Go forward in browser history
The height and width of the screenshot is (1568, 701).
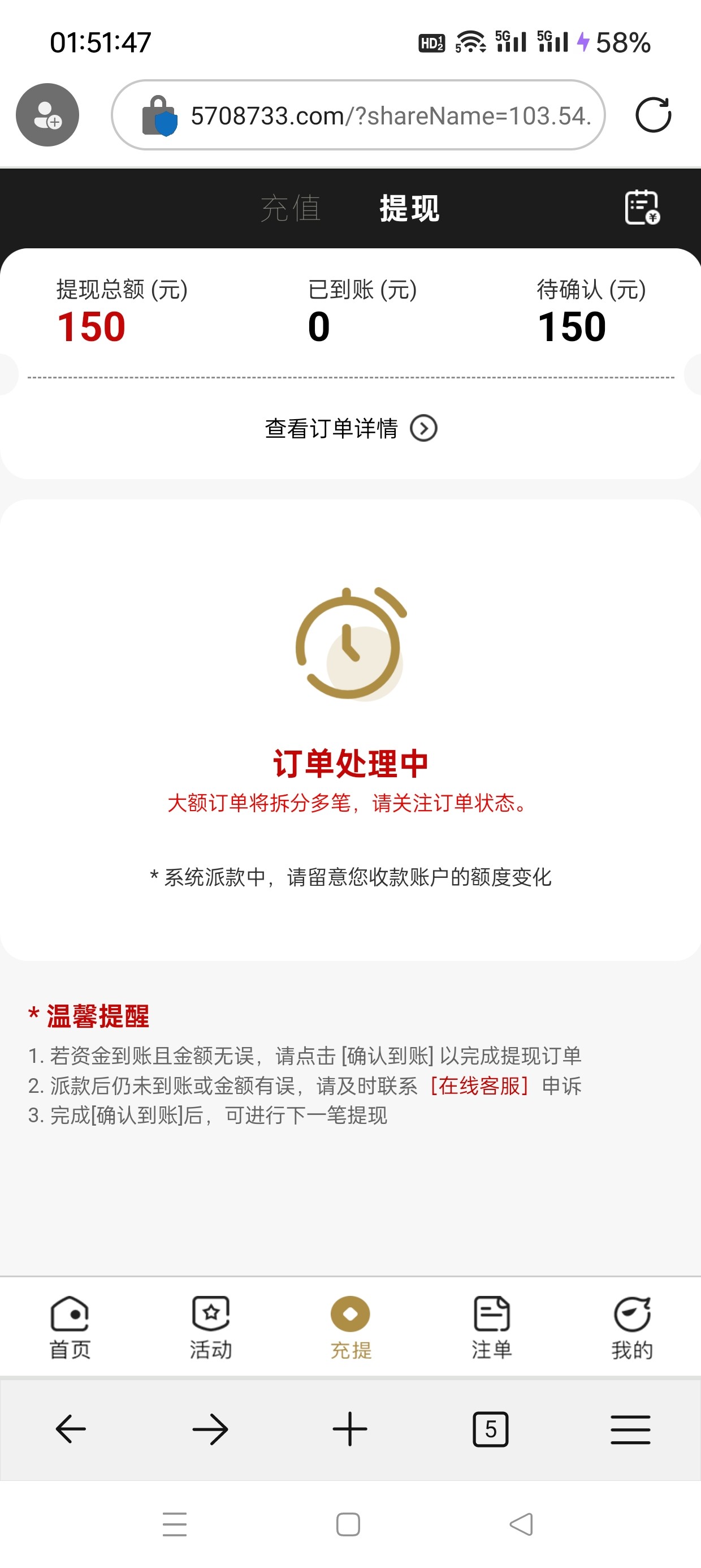210,1429
